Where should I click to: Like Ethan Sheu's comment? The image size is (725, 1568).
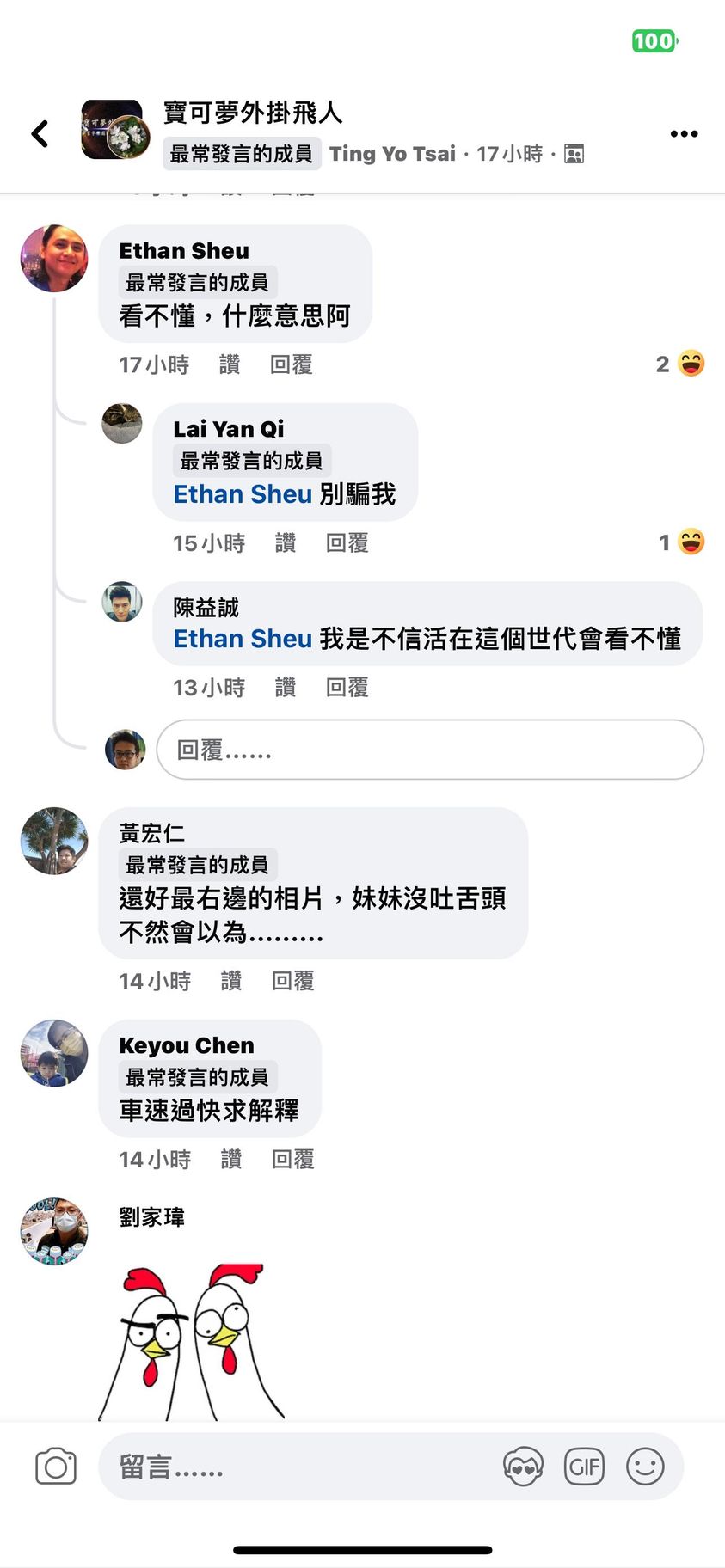click(x=230, y=365)
